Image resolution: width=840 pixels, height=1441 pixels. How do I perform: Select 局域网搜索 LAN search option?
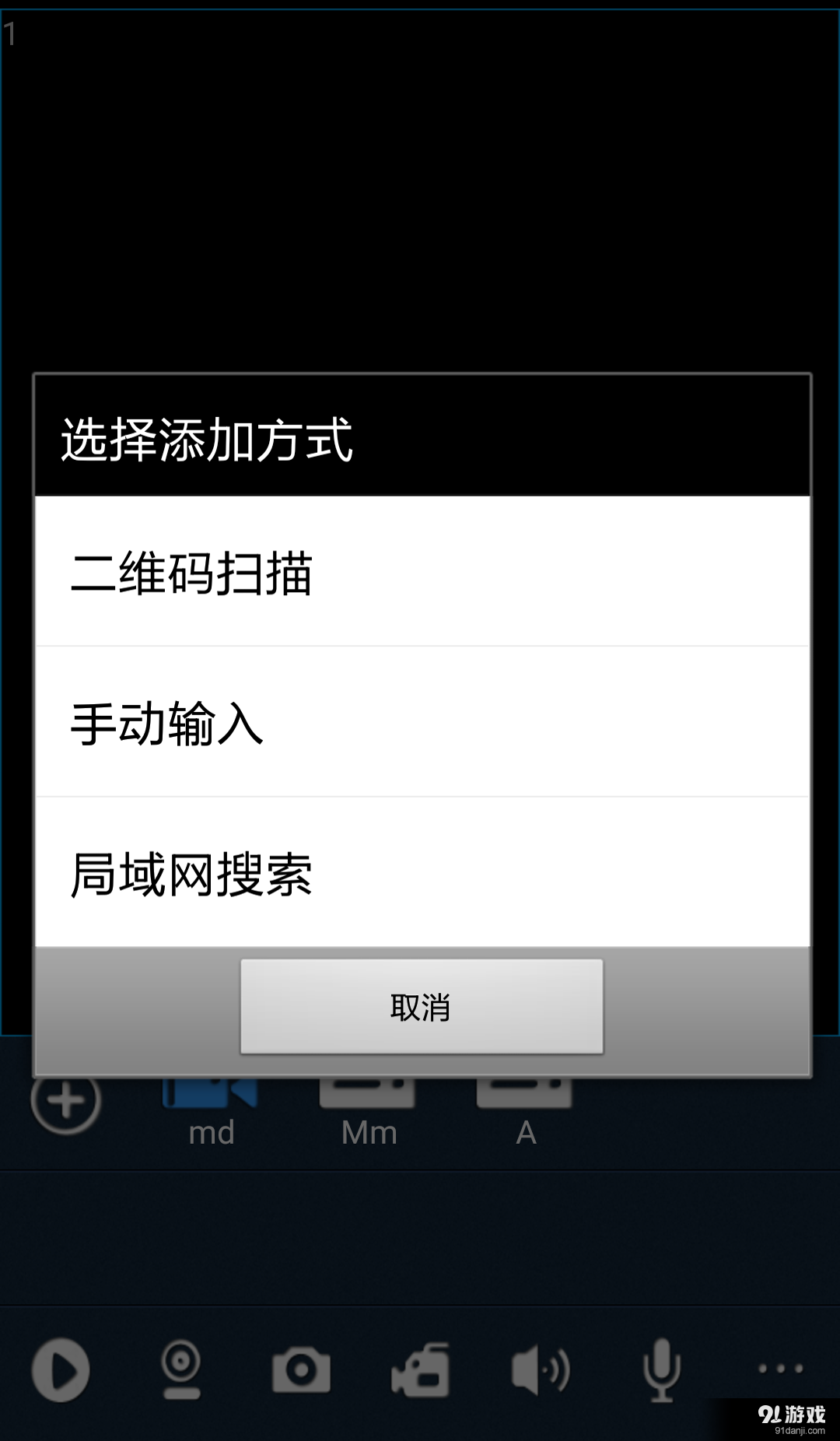[x=422, y=873]
